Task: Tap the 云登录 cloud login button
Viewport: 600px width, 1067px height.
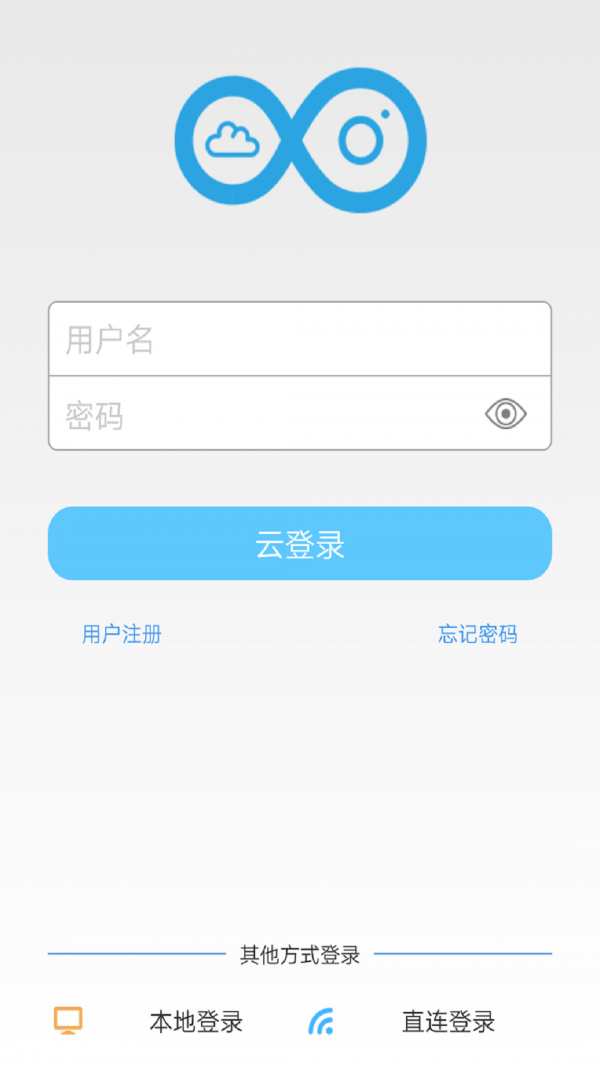Action: [300, 544]
